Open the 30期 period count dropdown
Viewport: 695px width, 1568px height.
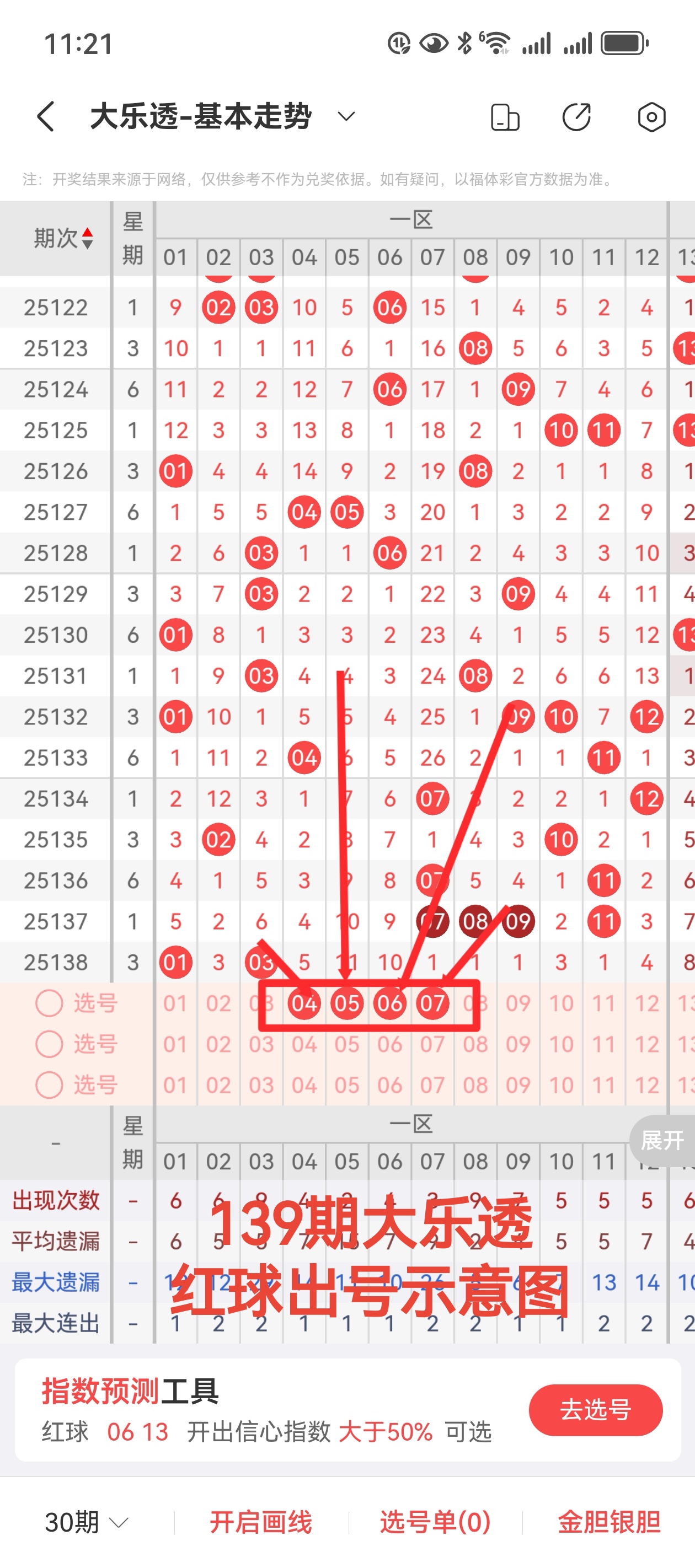coord(87,1522)
